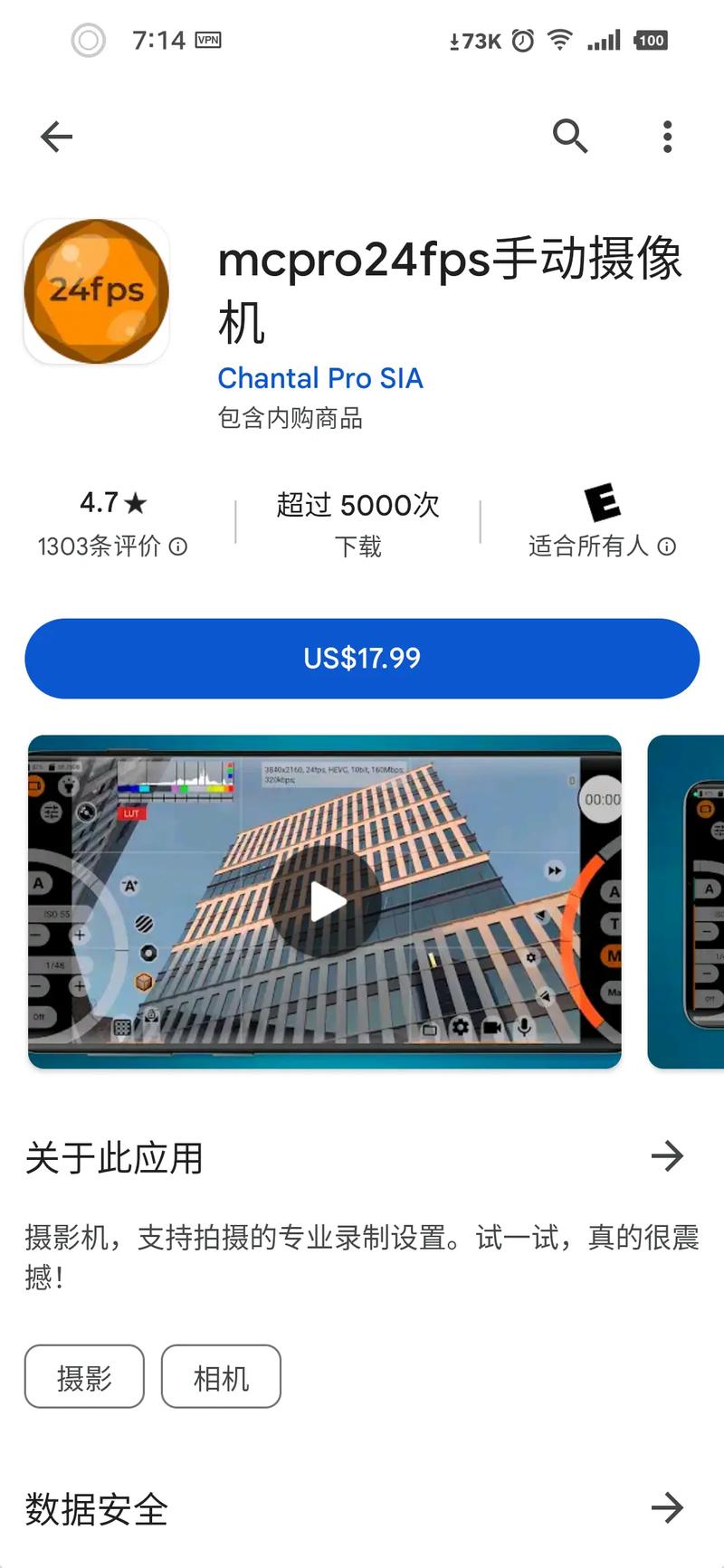Tap the ratings info icon next to 1303条评价

point(178,547)
